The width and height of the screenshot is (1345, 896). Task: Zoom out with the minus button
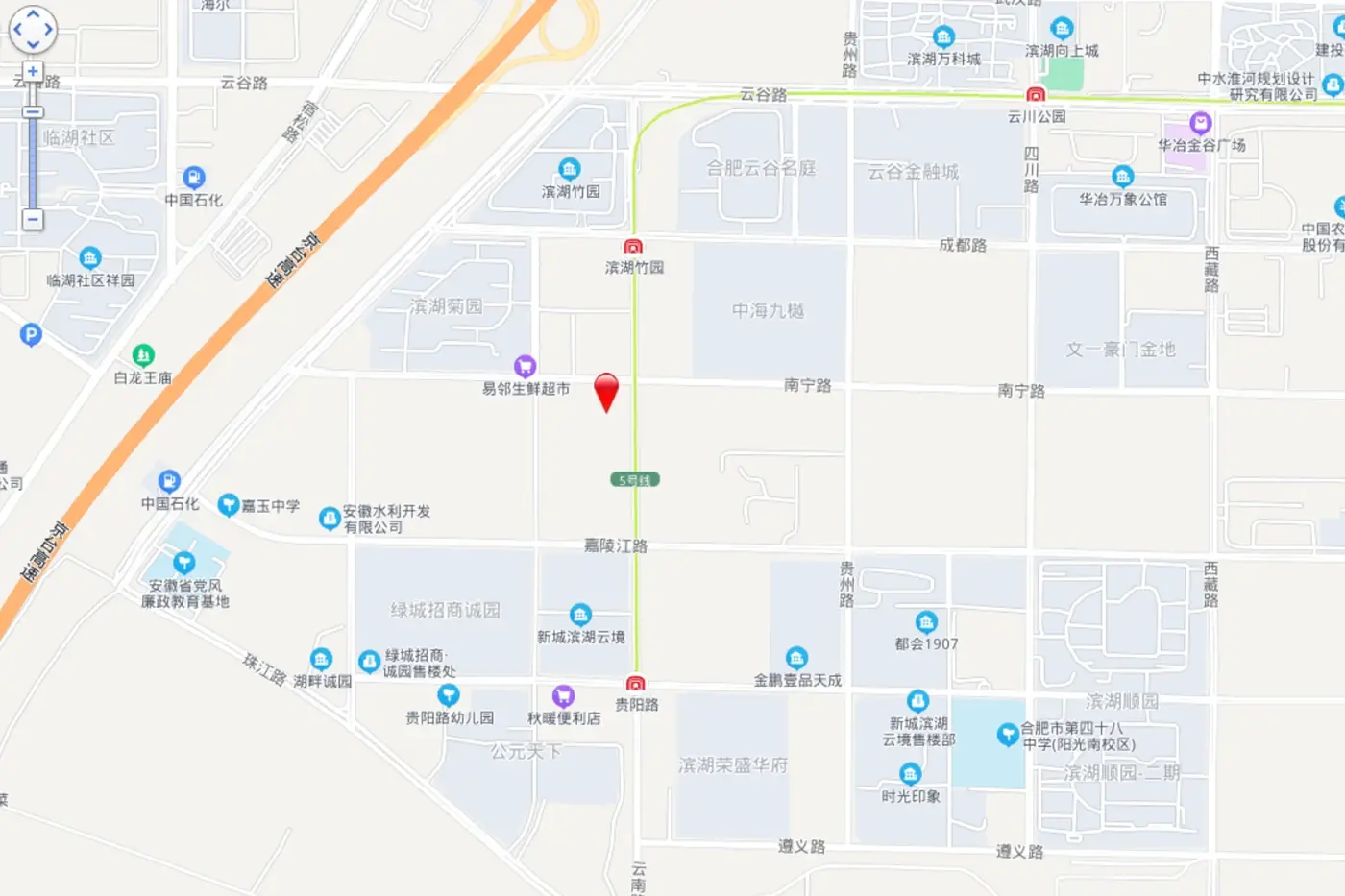click(33, 220)
